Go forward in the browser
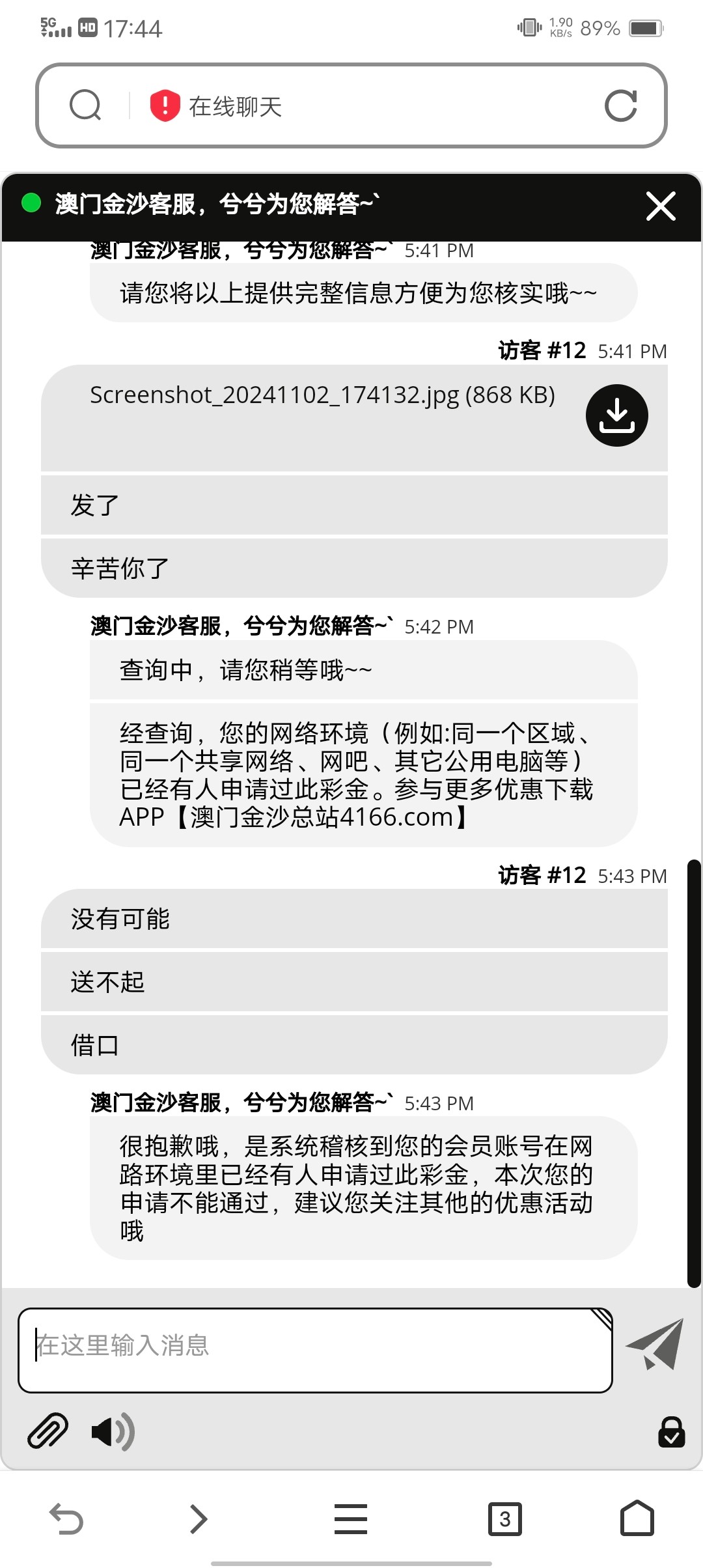 pos(199,1519)
